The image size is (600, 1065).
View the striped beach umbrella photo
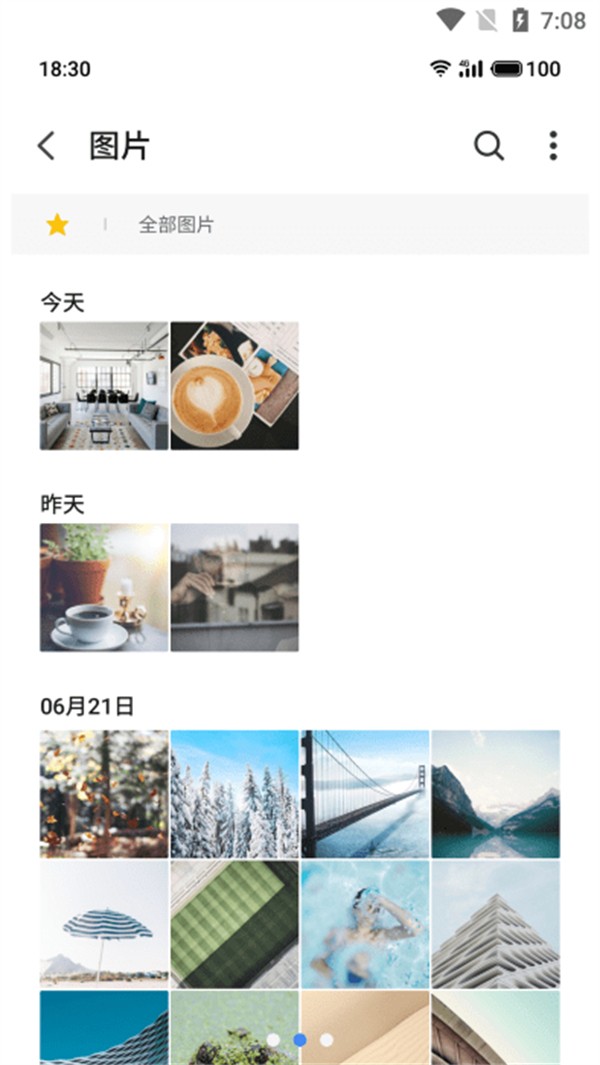pos(104,924)
